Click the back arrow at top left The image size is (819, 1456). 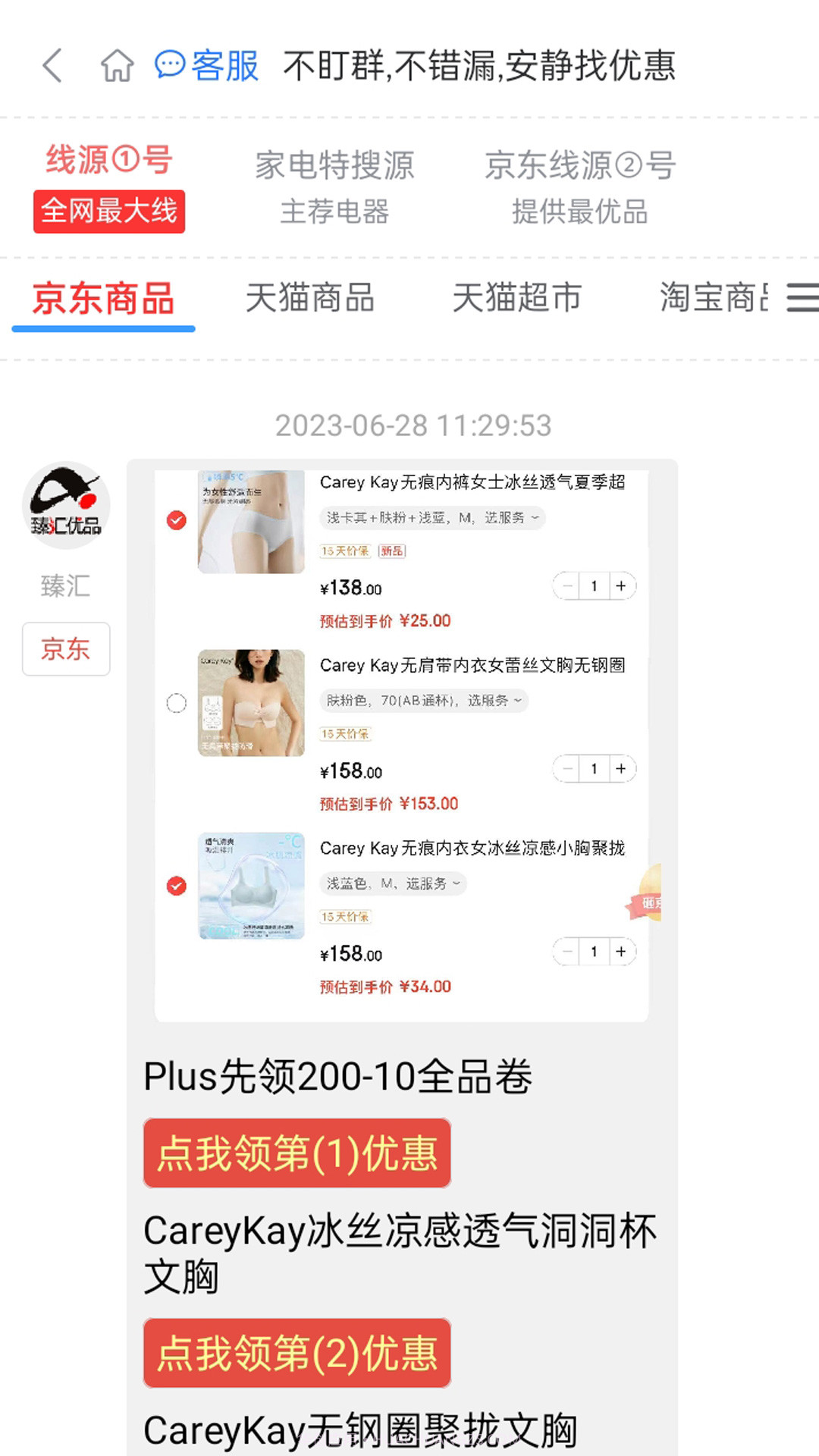pos(52,67)
